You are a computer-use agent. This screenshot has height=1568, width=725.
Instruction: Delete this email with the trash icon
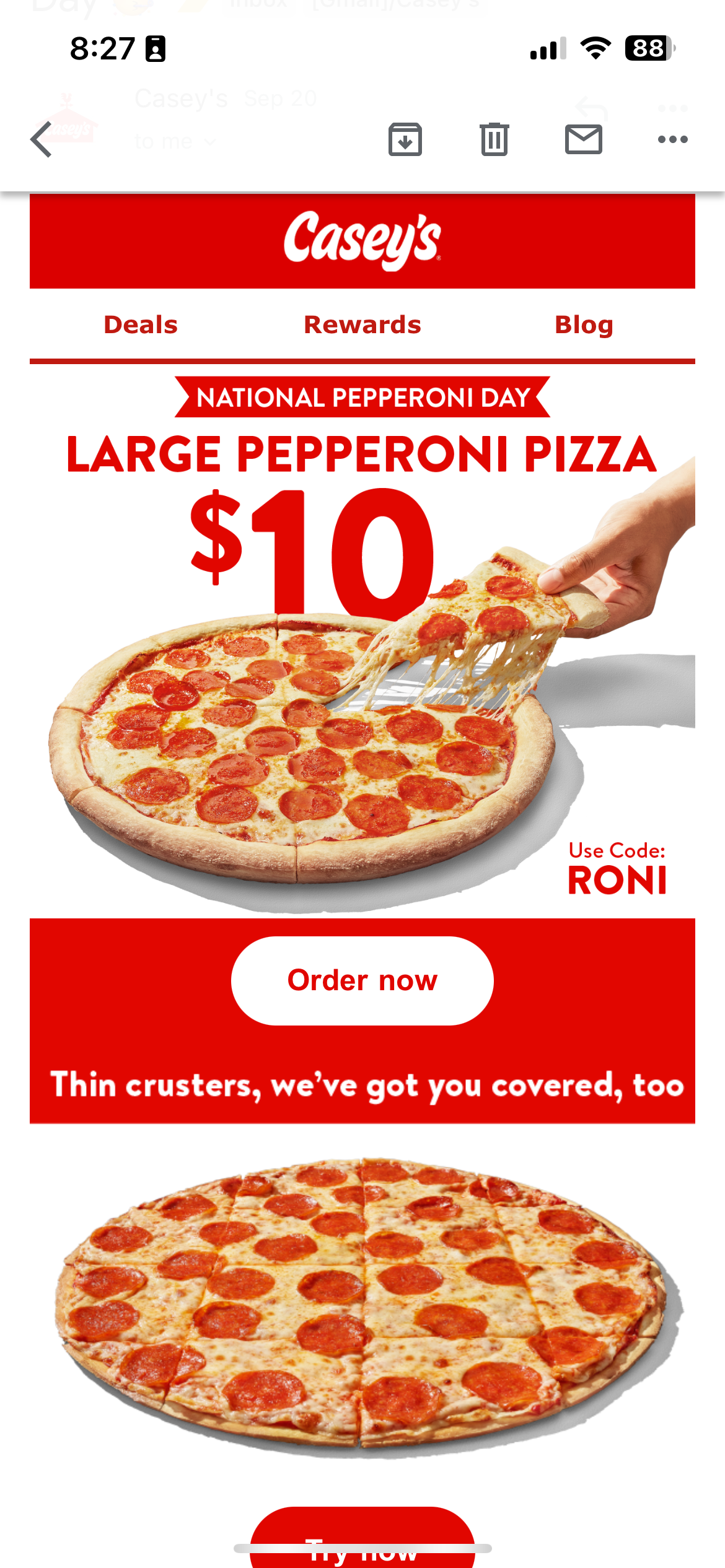(494, 139)
